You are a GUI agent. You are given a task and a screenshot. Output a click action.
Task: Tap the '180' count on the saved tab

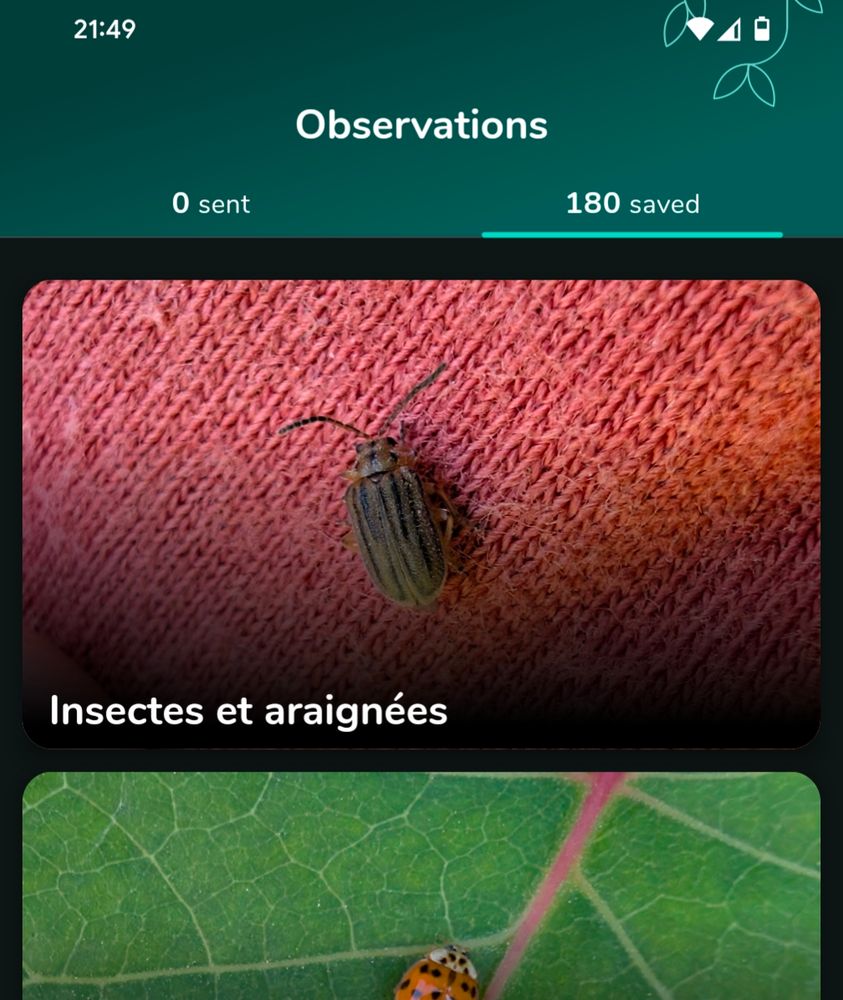[x=594, y=204]
